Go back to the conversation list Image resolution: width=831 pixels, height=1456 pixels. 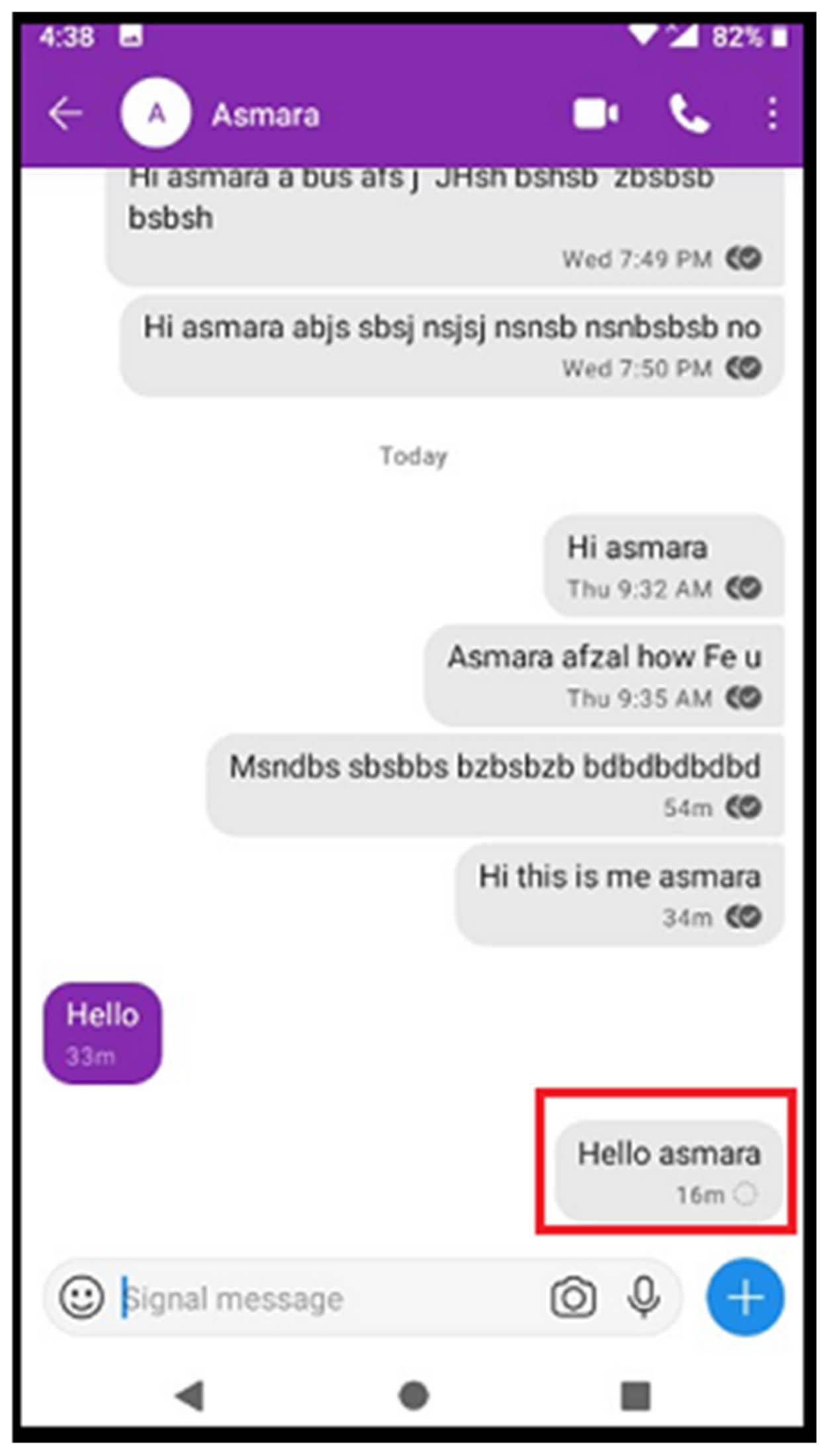coord(66,114)
